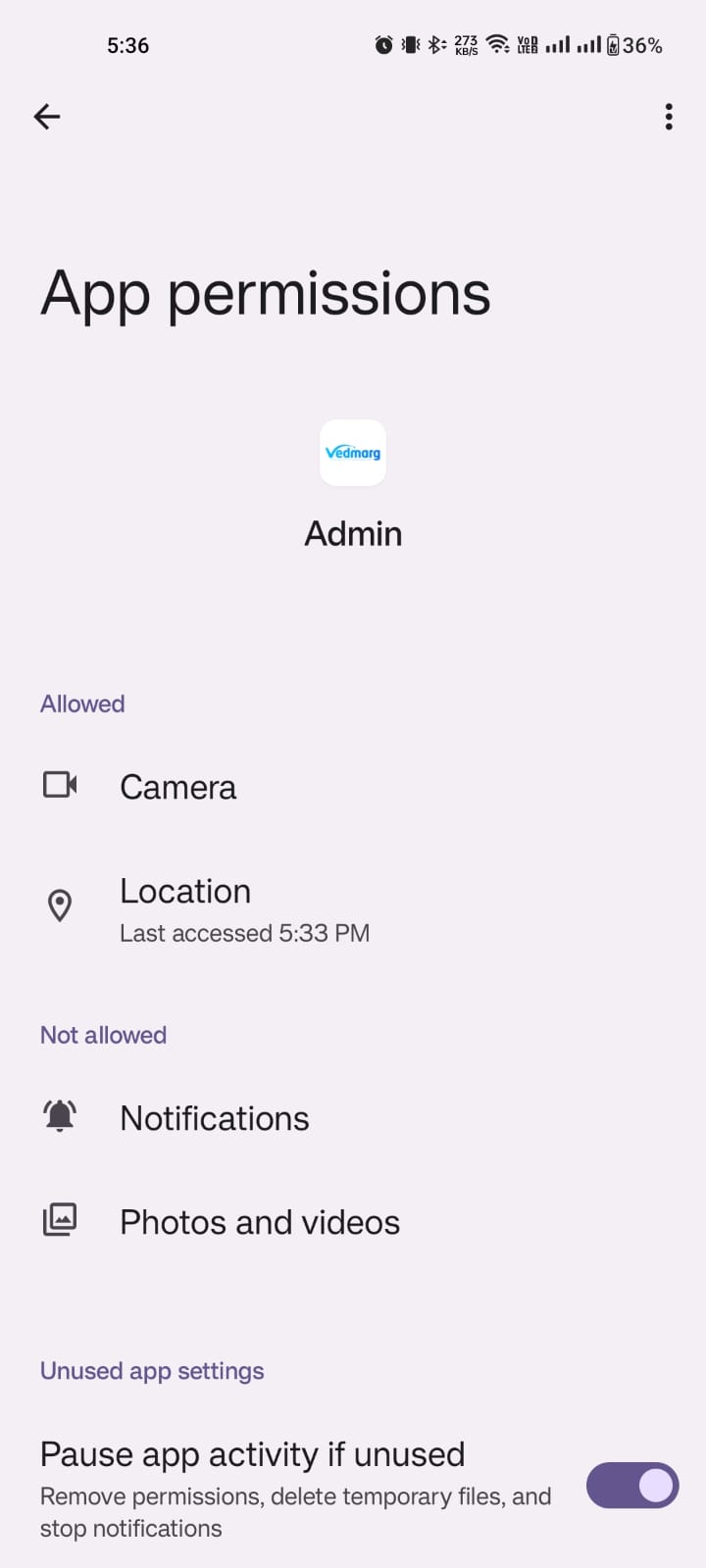706x1568 pixels.
Task: Expand the Not allowed section
Action: coord(103,1035)
